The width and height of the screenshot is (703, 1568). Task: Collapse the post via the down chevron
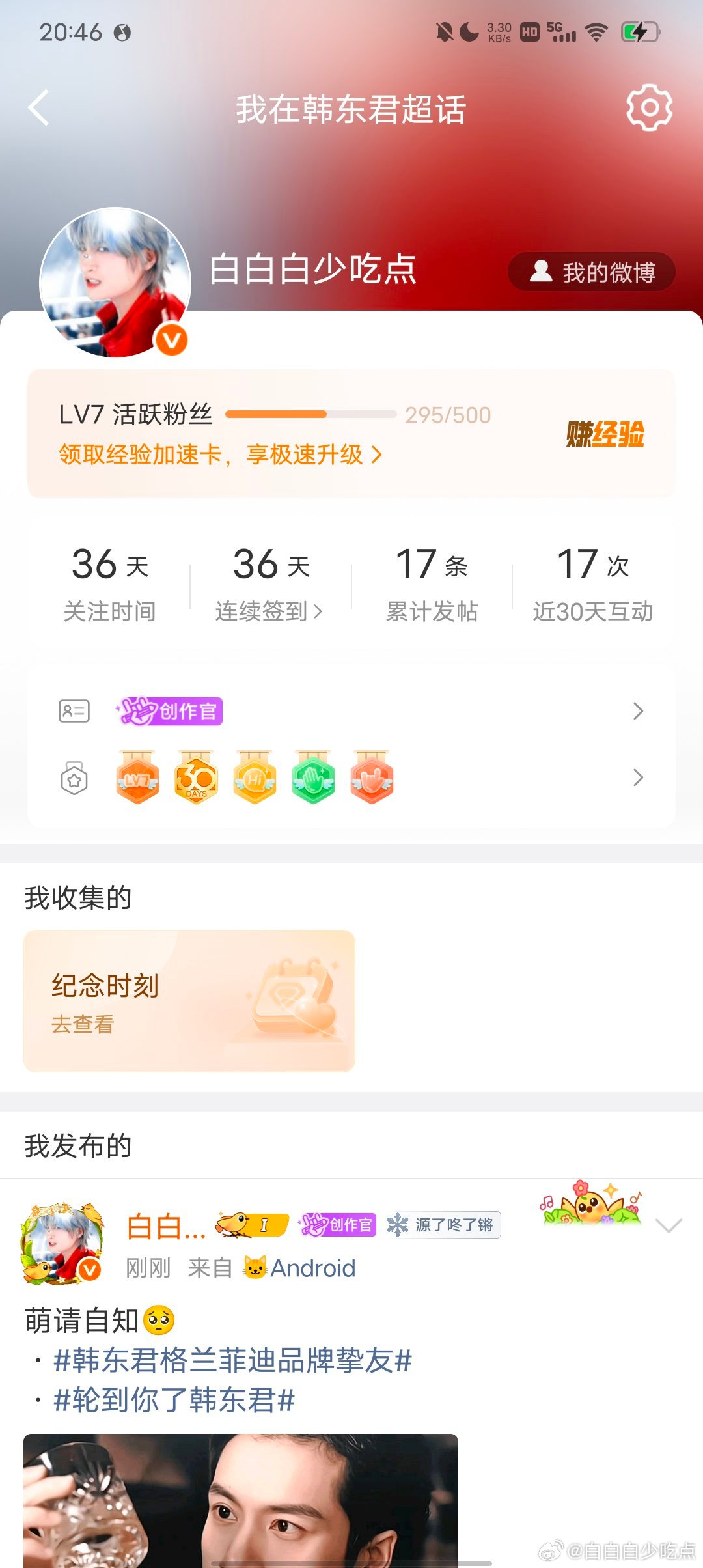click(x=669, y=1224)
